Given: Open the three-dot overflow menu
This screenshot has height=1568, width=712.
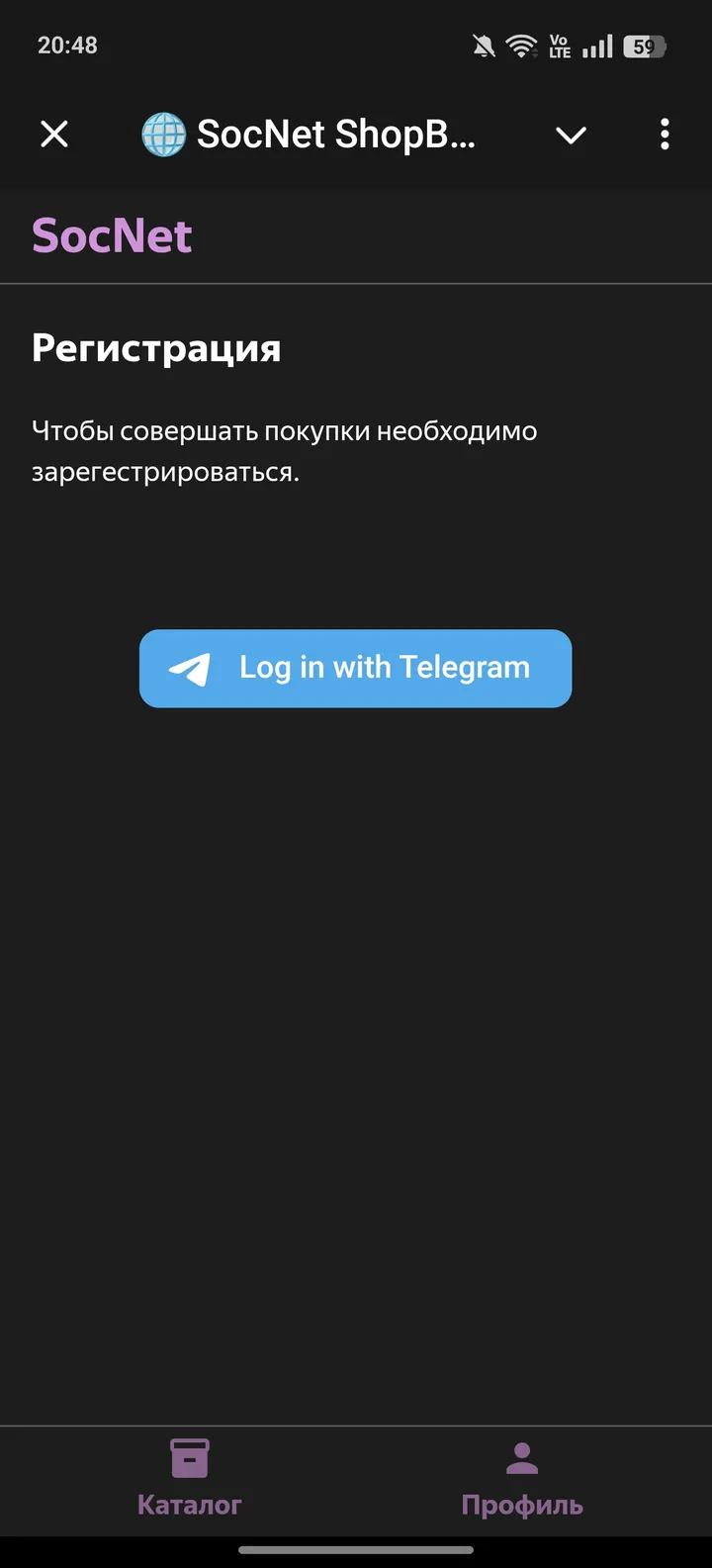Looking at the screenshot, I should [665, 134].
